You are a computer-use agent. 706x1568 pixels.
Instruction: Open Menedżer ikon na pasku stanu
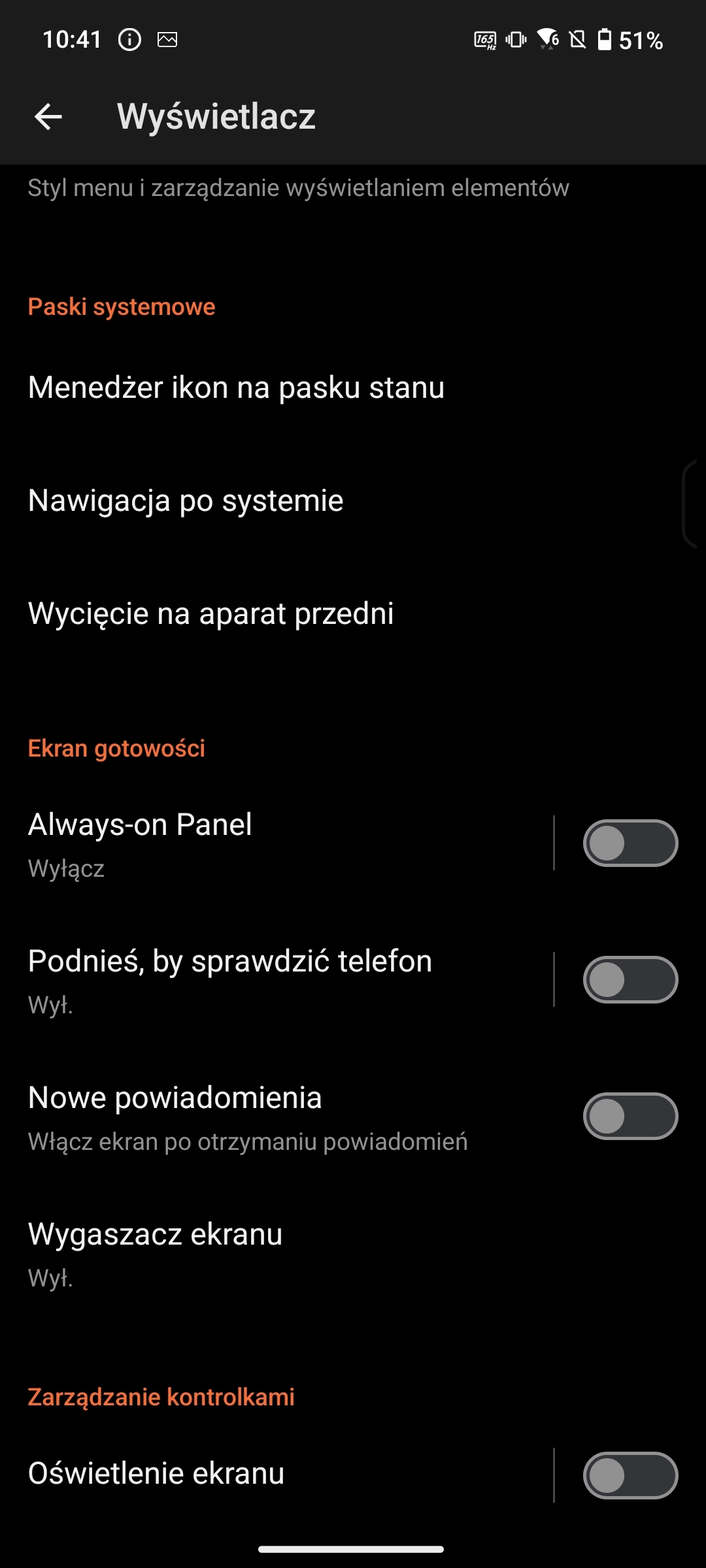(x=353, y=387)
